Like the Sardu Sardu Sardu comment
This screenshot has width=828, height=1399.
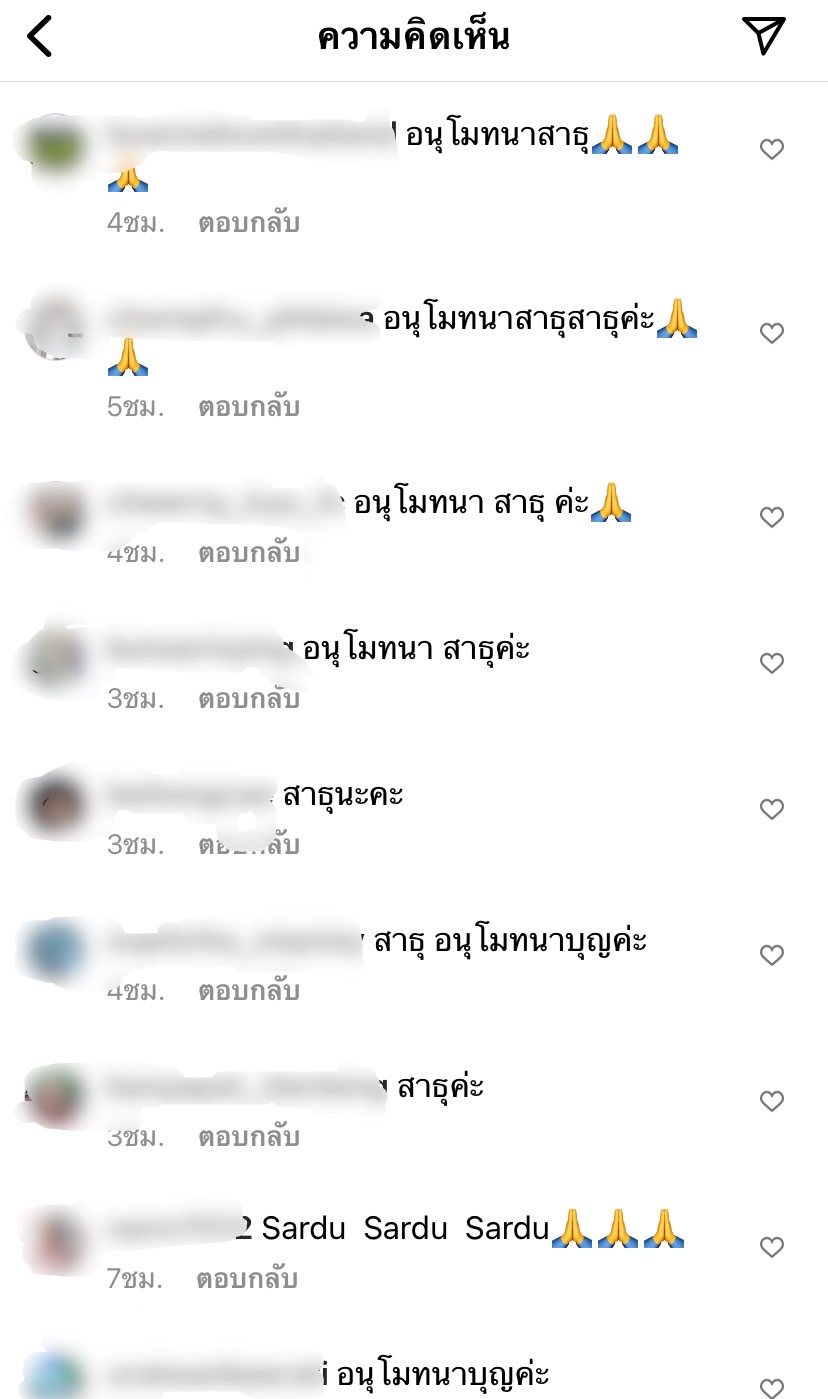pyautogui.click(x=771, y=1247)
